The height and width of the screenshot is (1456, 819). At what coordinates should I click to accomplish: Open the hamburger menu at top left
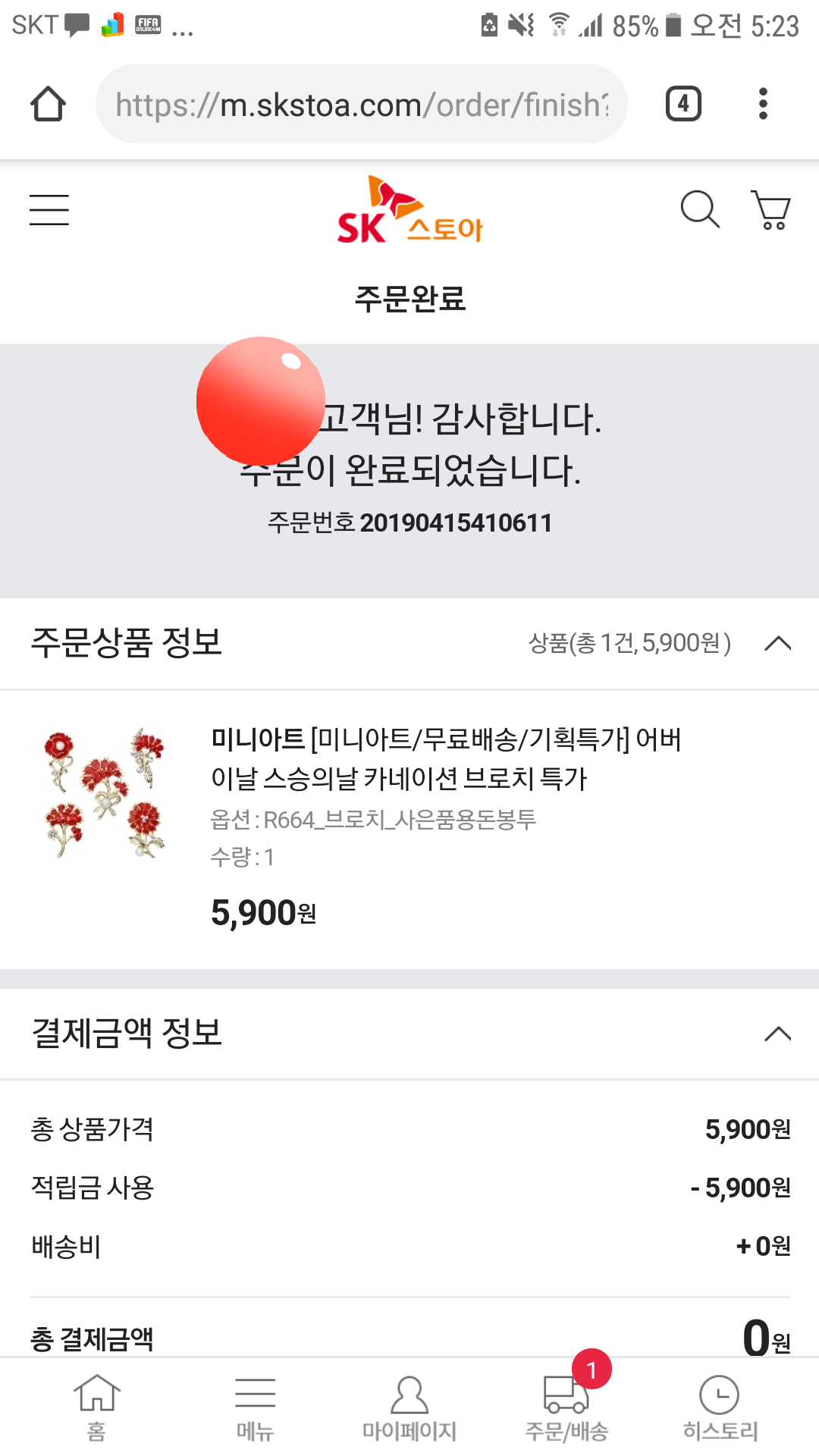[x=49, y=210]
